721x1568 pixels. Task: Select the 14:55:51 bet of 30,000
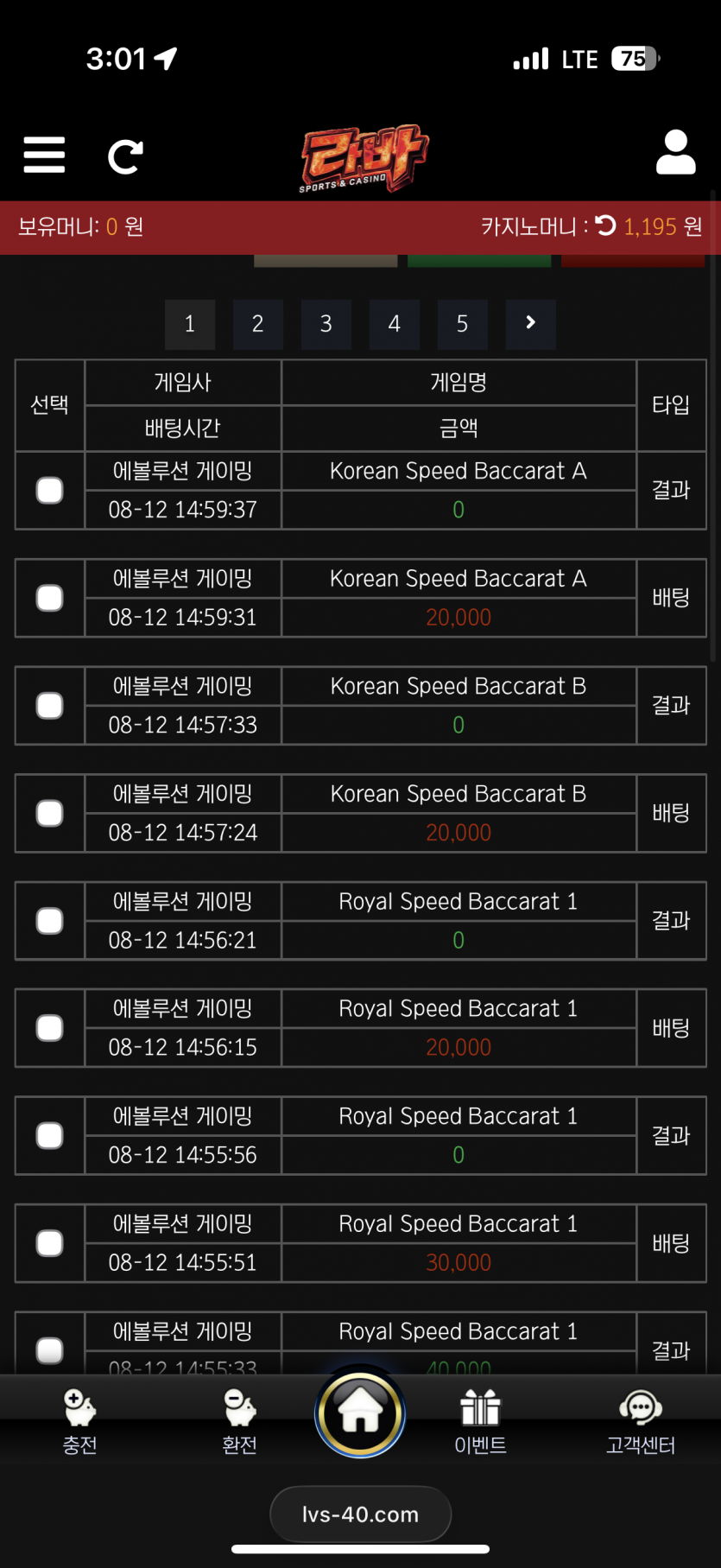coord(49,1243)
